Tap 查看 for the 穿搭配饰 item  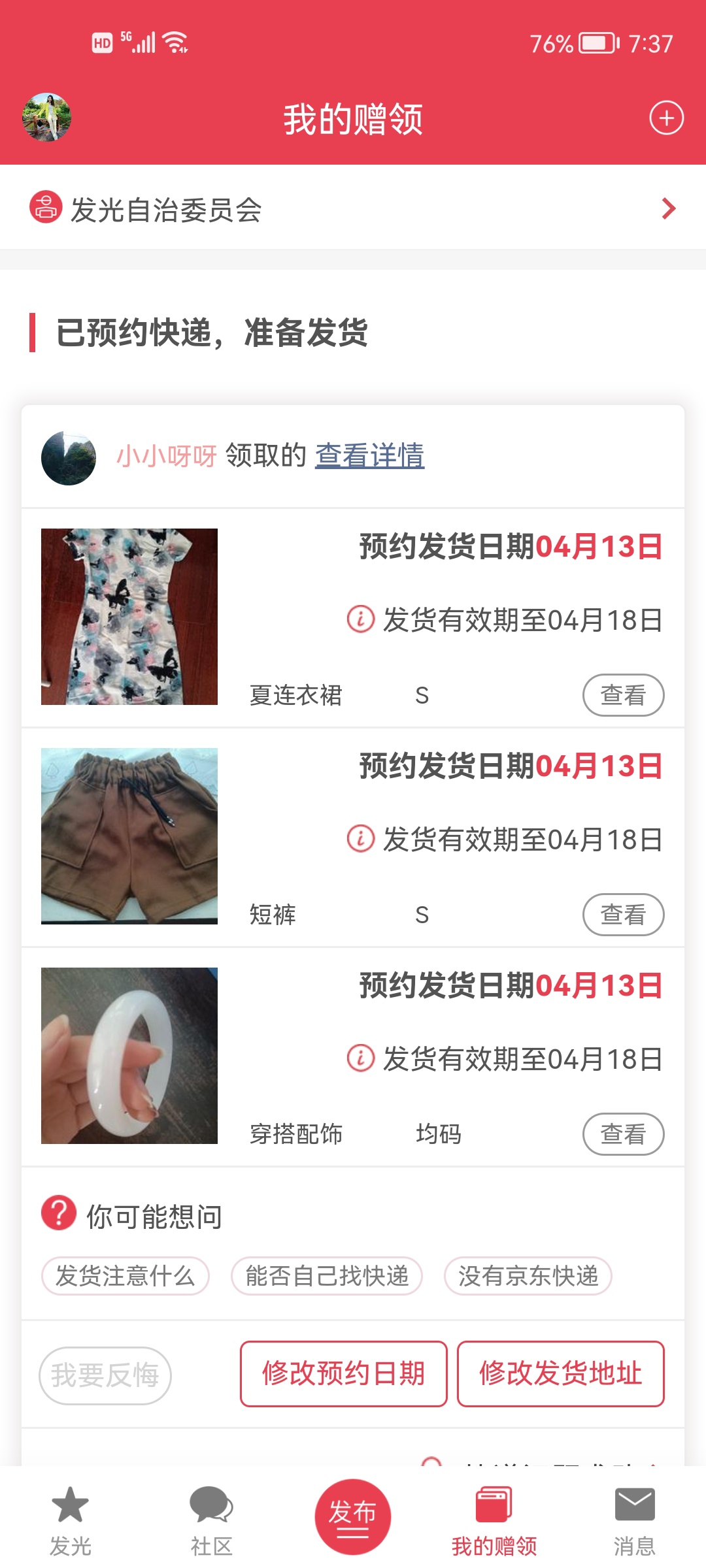tap(623, 1134)
